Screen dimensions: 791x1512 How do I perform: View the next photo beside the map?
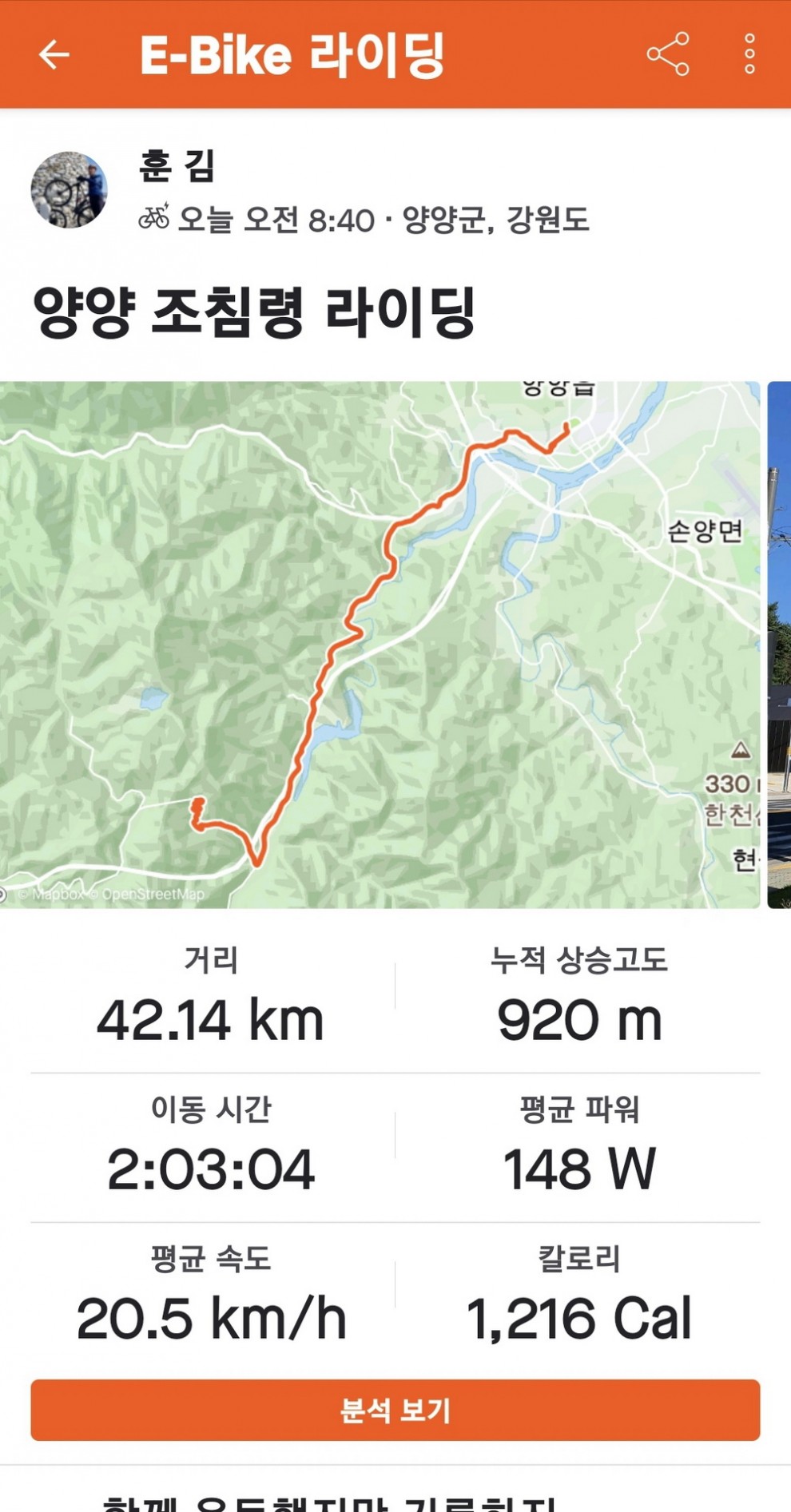coord(779,644)
